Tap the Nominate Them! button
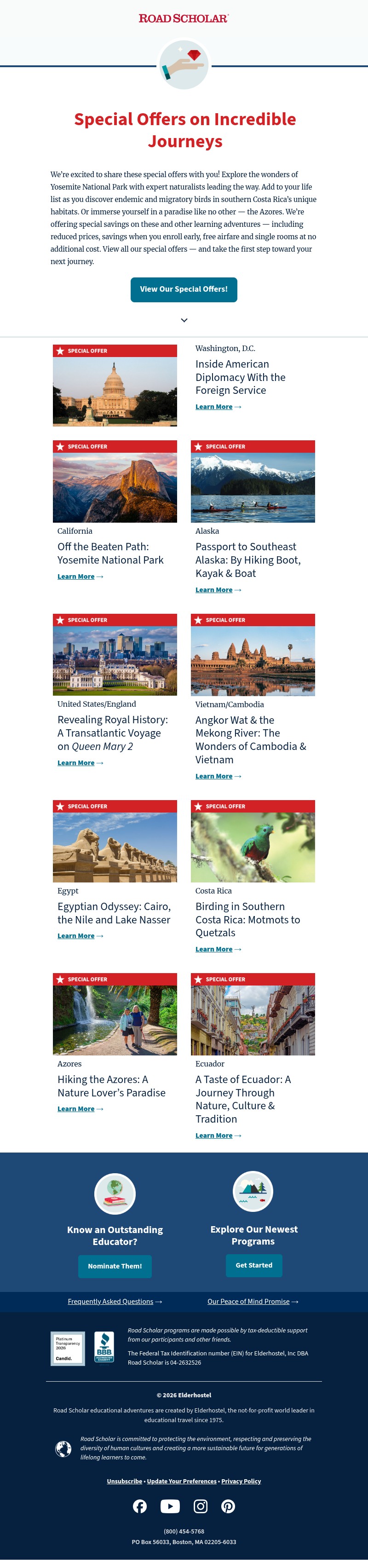This screenshot has height=1568, width=368. pos(115,1266)
